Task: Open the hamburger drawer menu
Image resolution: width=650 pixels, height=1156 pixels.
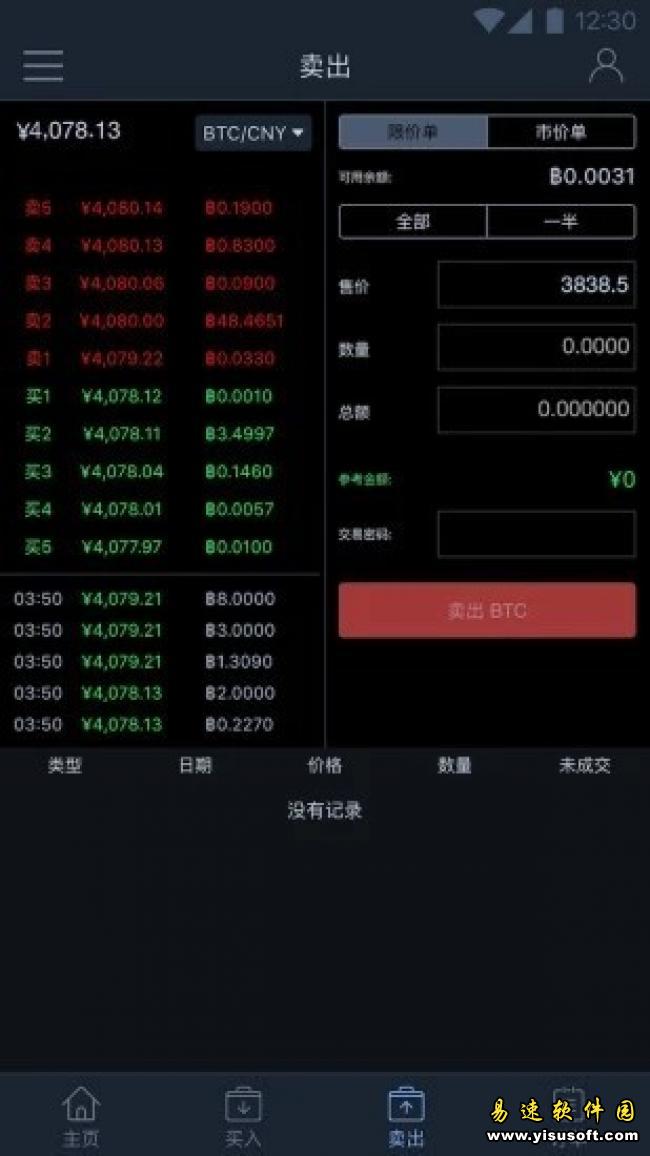Action: [x=43, y=66]
